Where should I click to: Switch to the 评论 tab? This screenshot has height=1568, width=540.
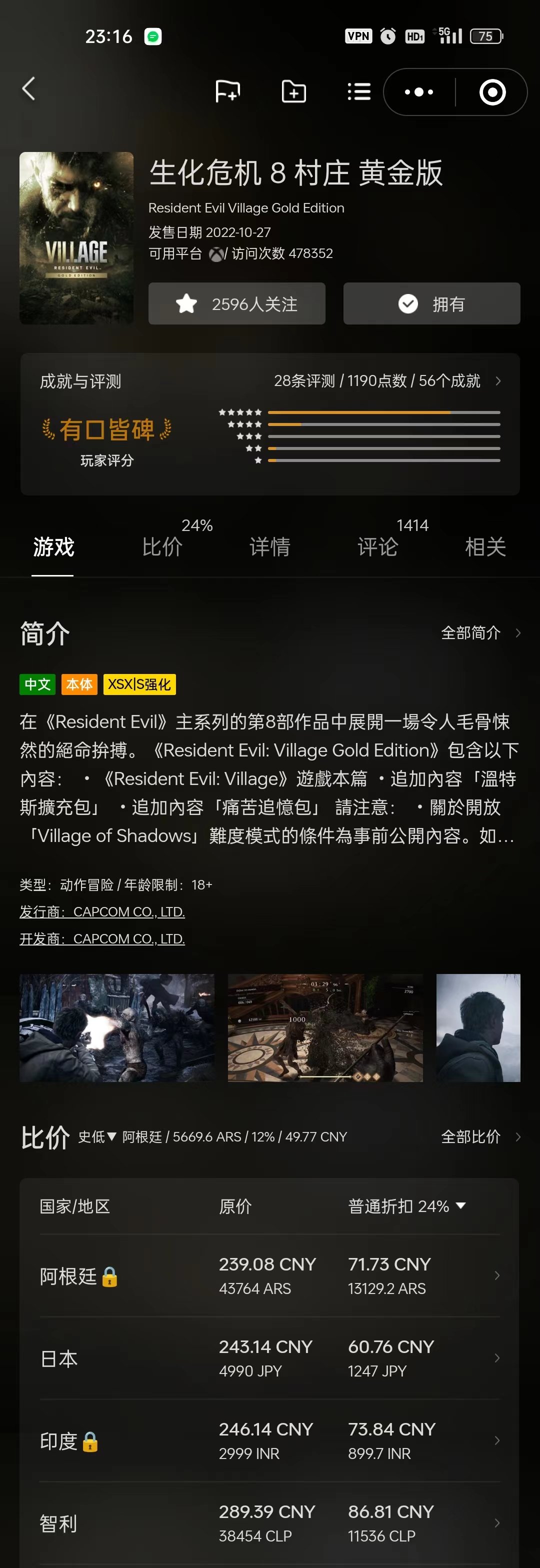pos(377,546)
